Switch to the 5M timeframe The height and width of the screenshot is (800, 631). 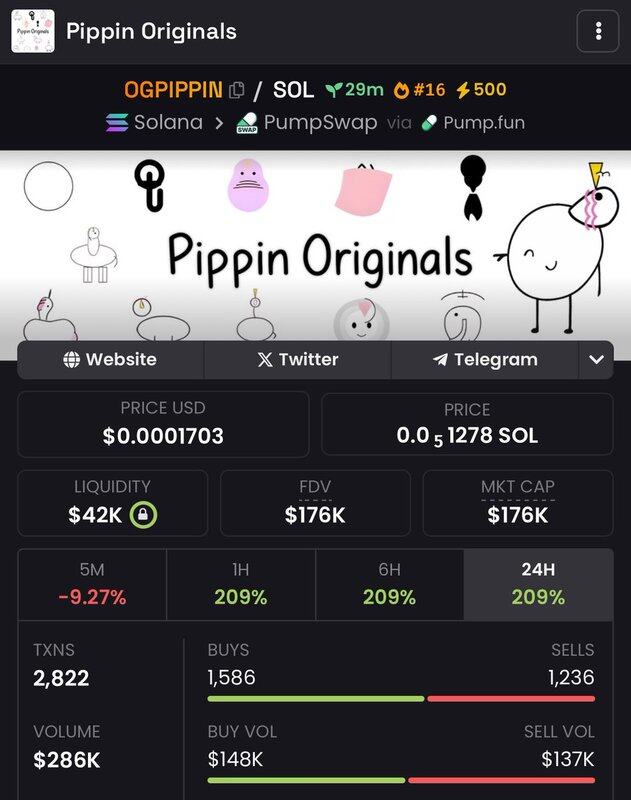pyautogui.click(x=92, y=584)
